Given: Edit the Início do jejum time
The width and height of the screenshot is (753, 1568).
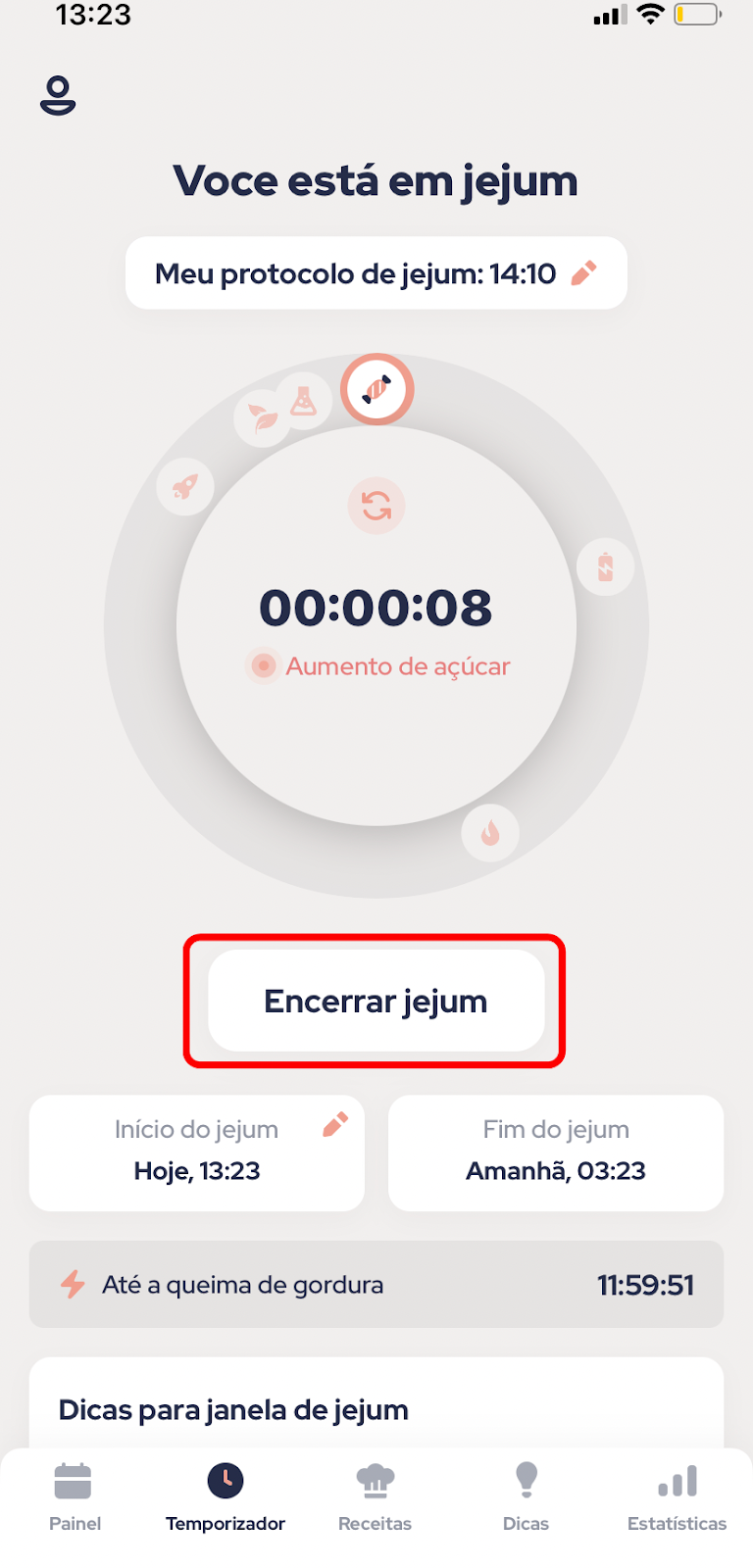Looking at the screenshot, I should click(x=335, y=1125).
